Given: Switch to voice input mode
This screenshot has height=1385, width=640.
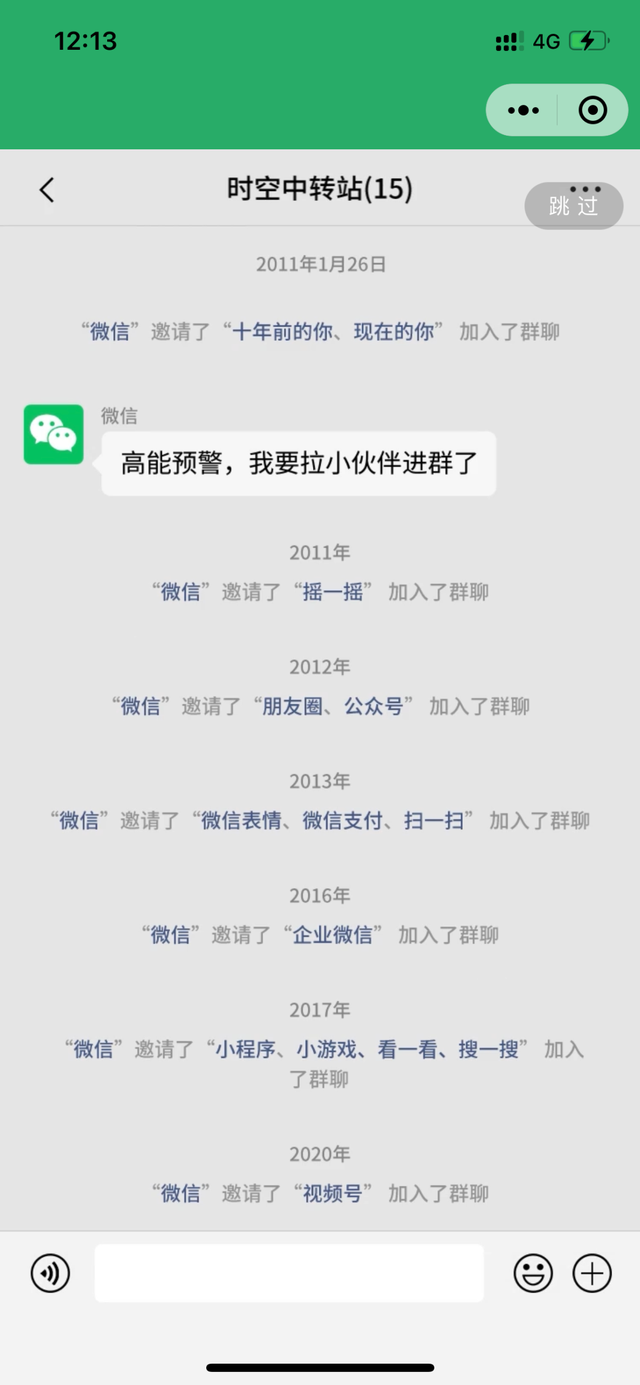Looking at the screenshot, I should [50, 1273].
